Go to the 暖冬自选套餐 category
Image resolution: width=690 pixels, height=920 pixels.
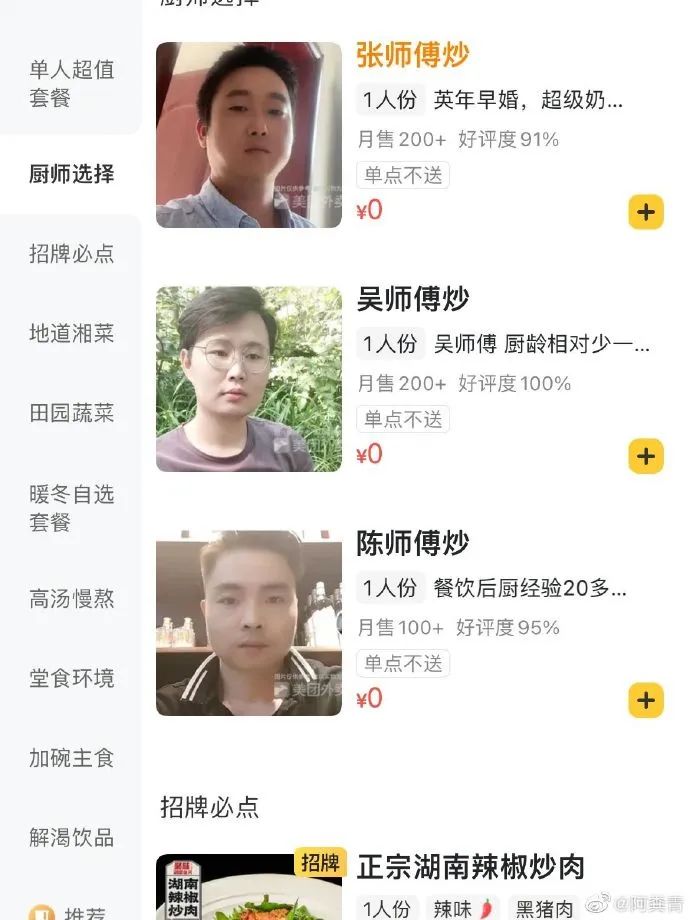click(71, 508)
